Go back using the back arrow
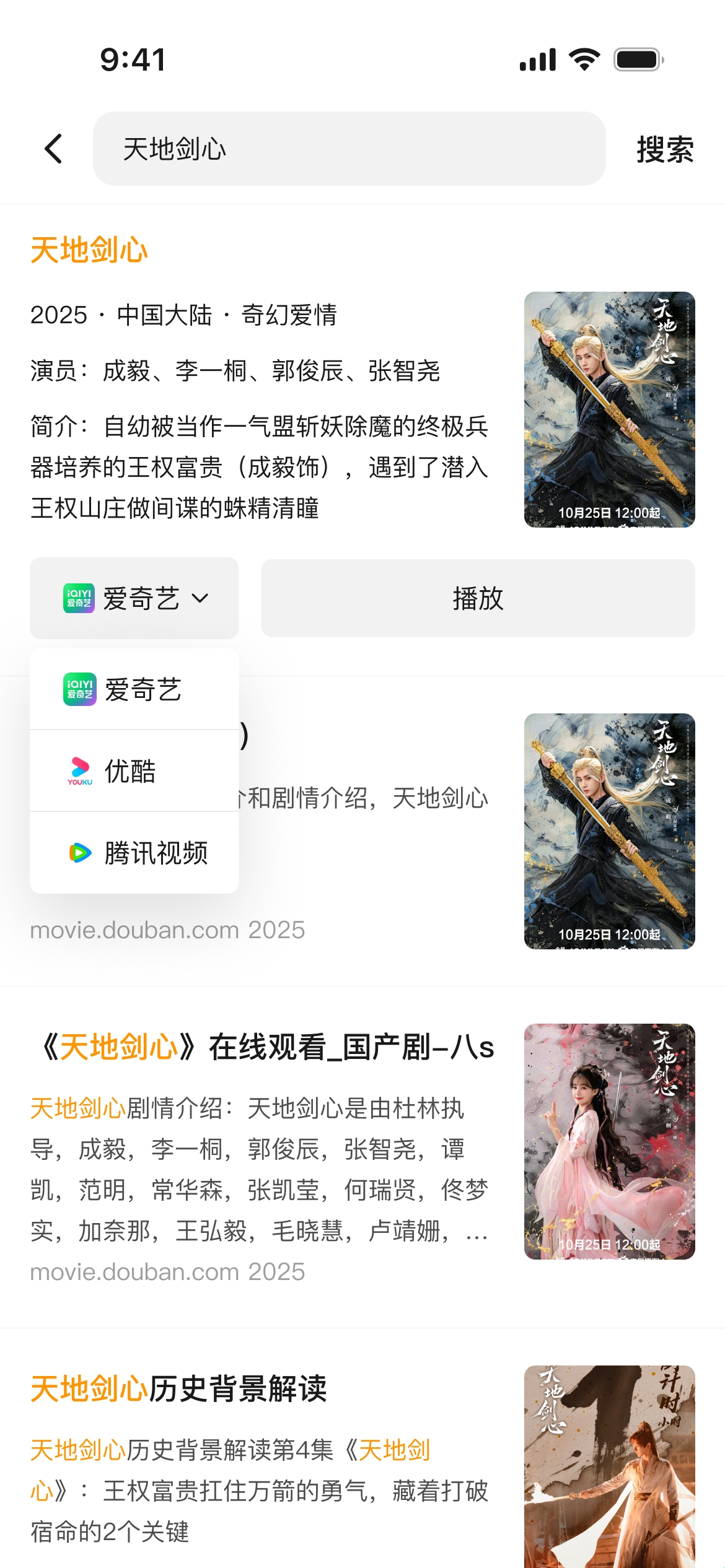The width and height of the screenshot is (725, 1568). (54, 149)
